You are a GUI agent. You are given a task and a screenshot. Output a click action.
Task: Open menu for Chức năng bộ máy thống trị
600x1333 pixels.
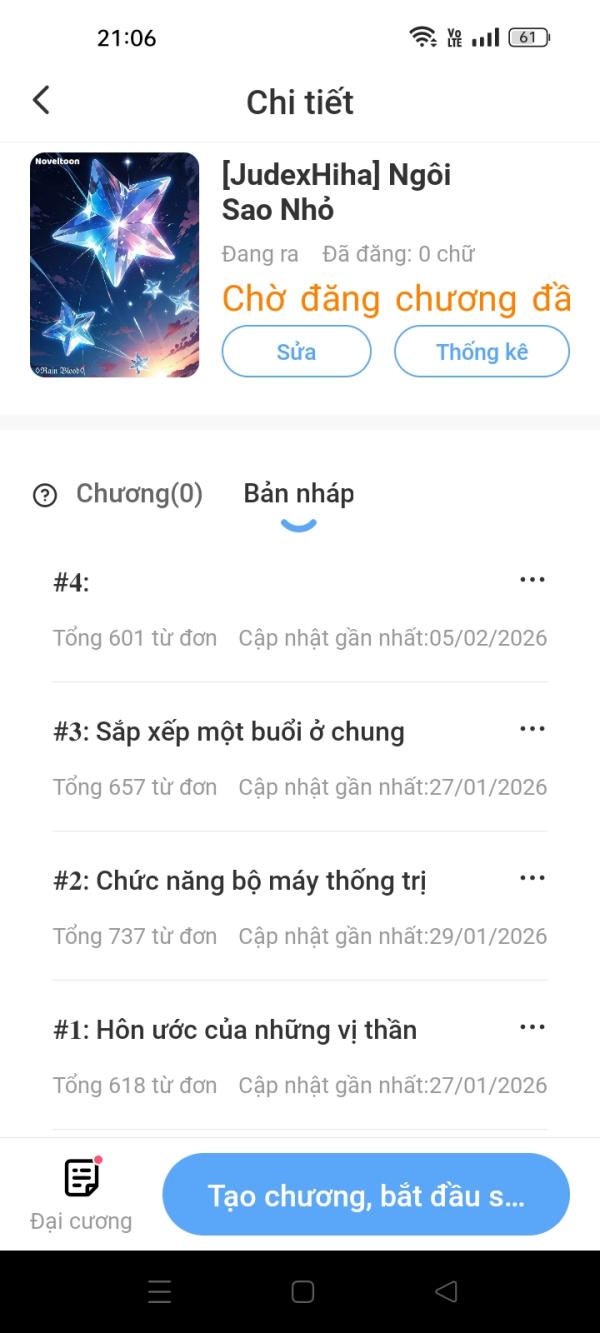(x=532, y=878)
